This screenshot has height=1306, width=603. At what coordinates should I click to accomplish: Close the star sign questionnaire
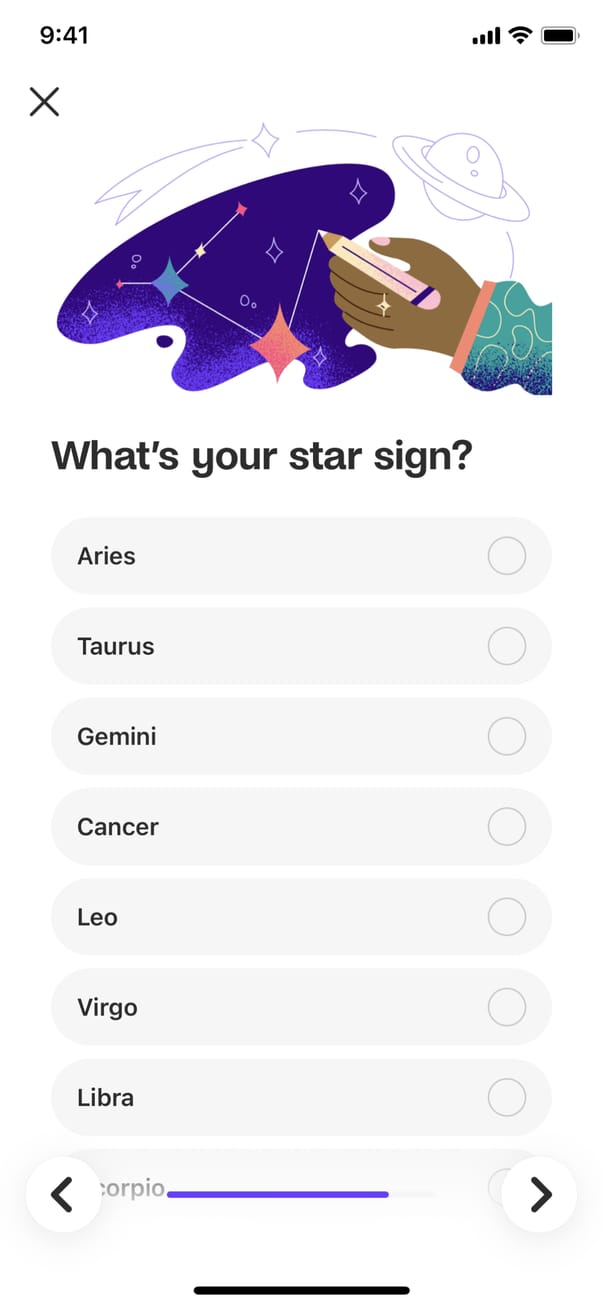pyautogui.click(x=44, y=101)
